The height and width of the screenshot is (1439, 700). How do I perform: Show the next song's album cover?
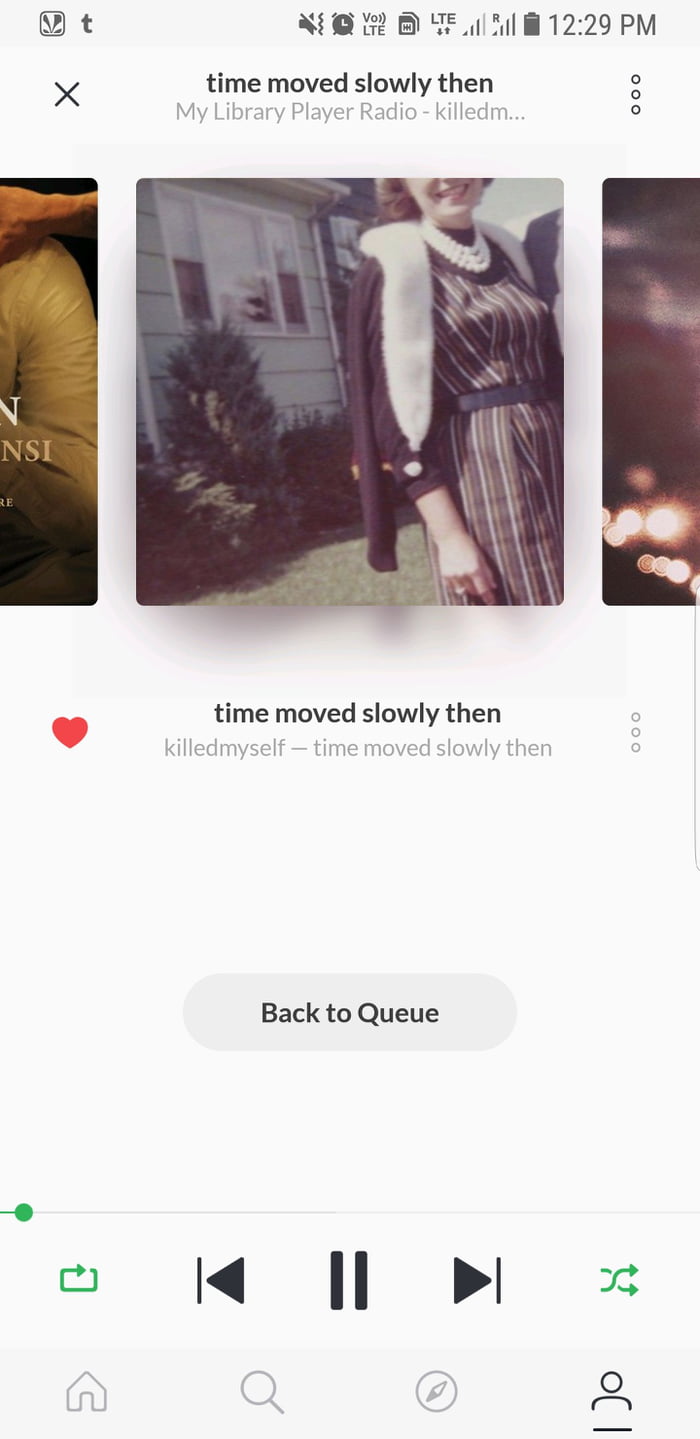coord(650,391)
